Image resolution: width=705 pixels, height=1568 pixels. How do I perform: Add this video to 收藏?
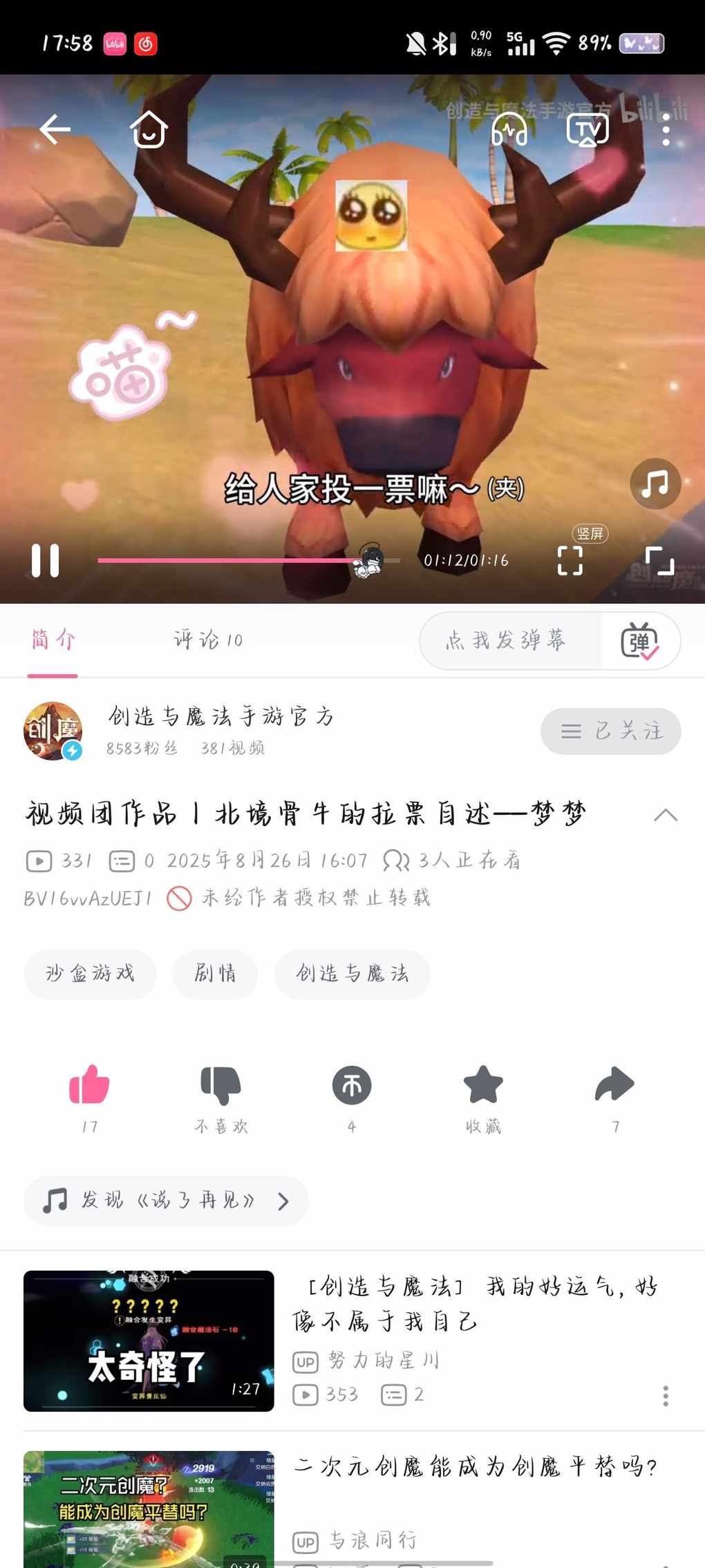pos(483,1085)
